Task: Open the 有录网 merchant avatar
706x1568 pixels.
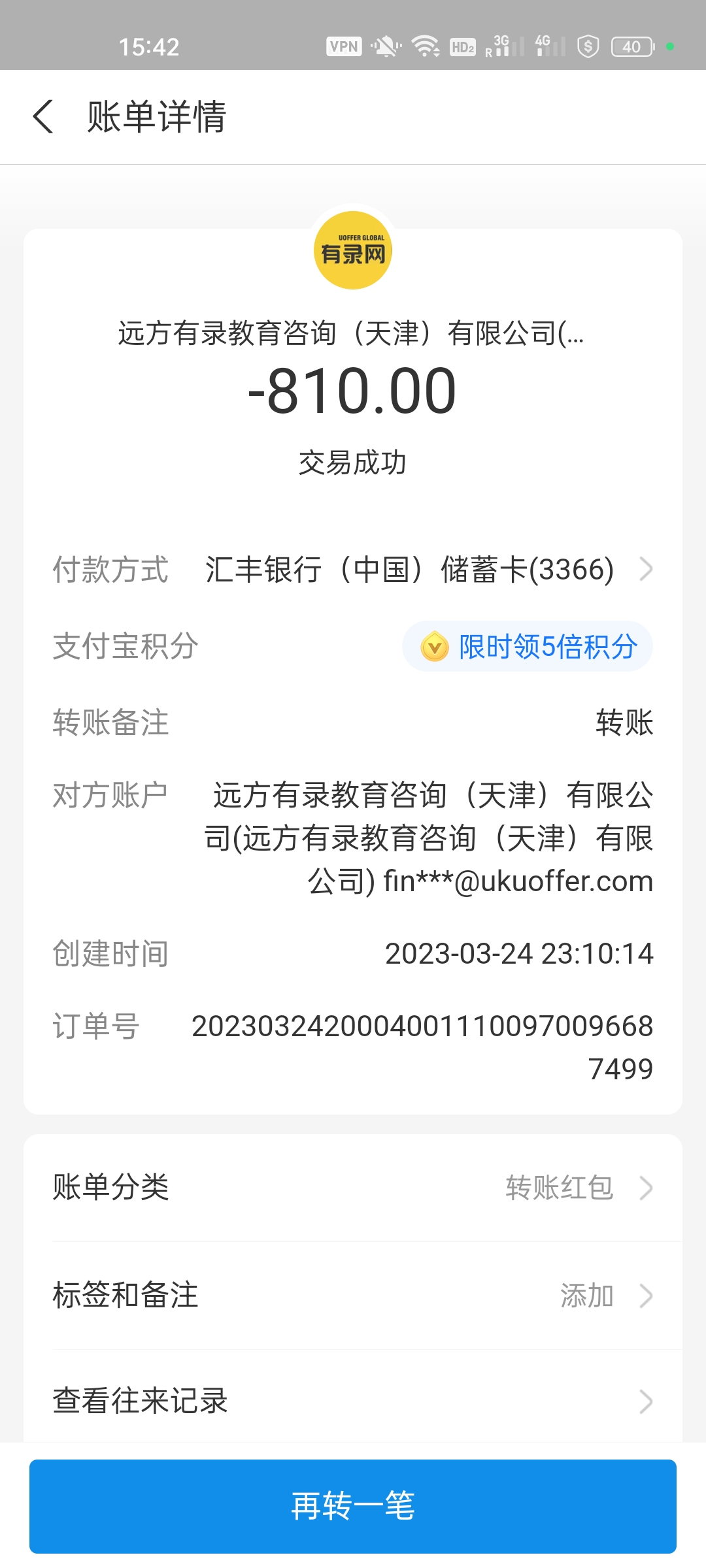Action: 353,250
